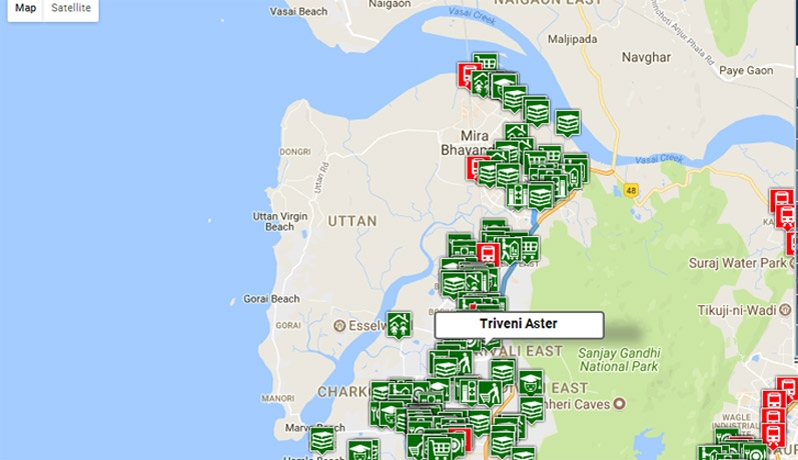Open the Triveni Aster marker label
Viewport: 798px width, 460px height.
tap(519, 324)
